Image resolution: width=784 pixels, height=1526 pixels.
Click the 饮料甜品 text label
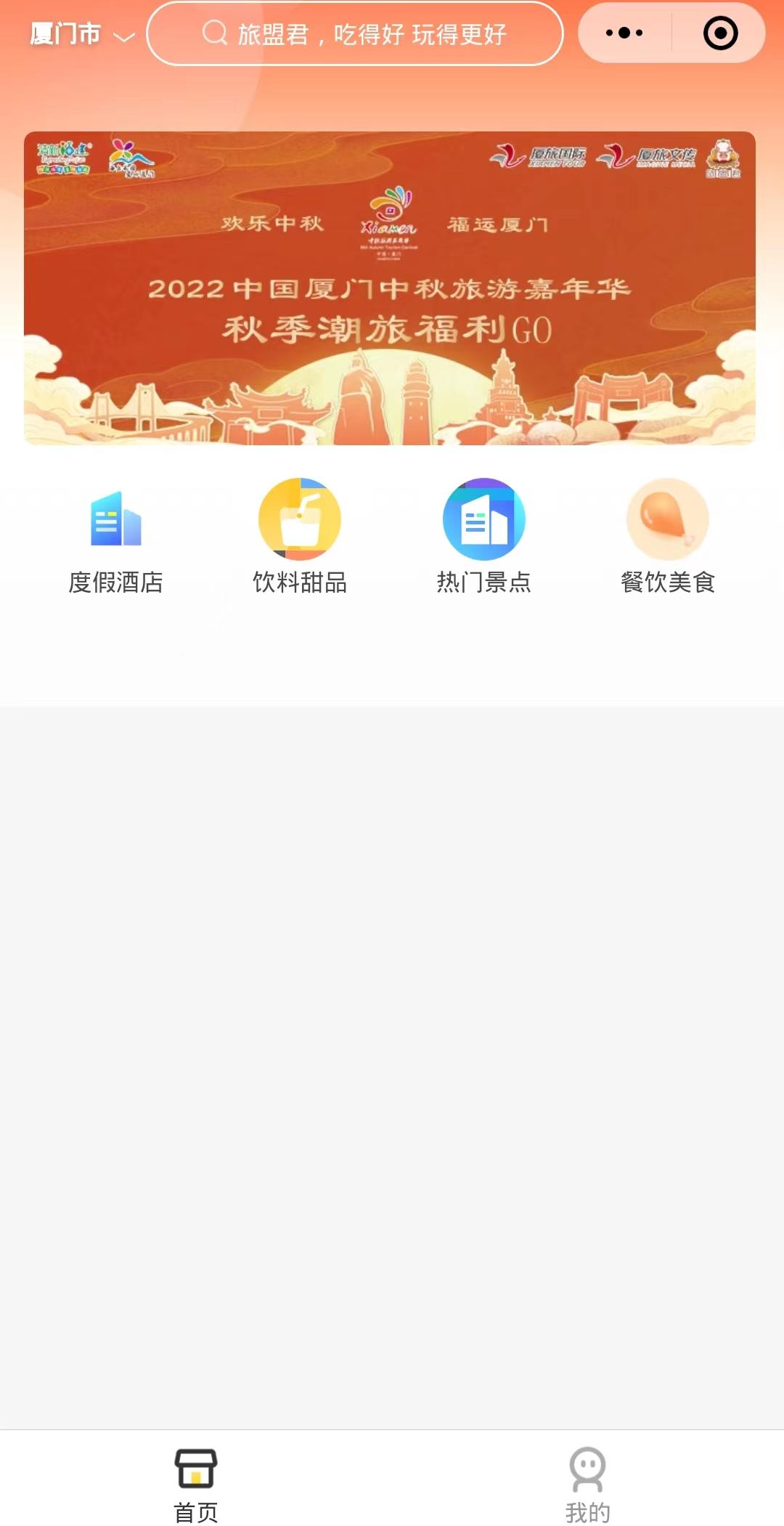point(299,581)
